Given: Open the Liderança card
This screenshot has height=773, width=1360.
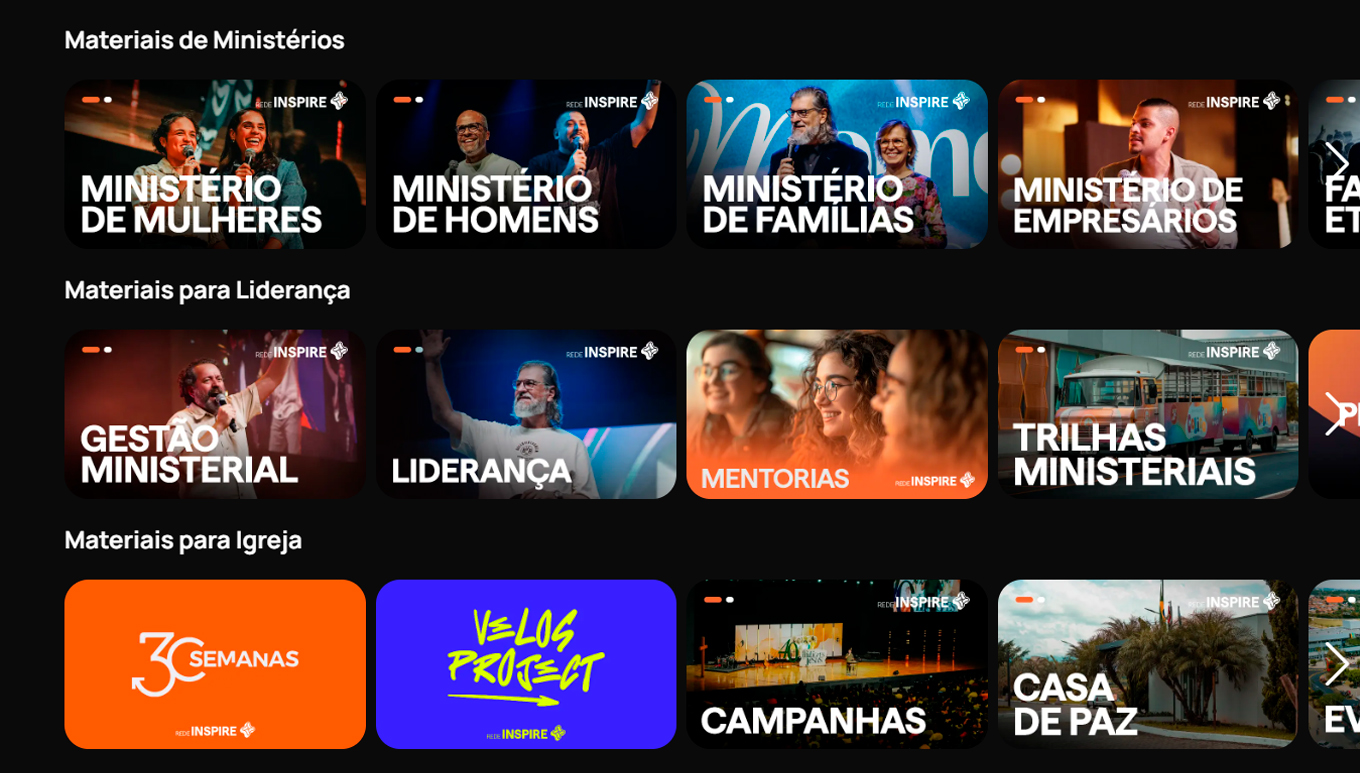Looking at the screenshot, I should tap(526, 414).
